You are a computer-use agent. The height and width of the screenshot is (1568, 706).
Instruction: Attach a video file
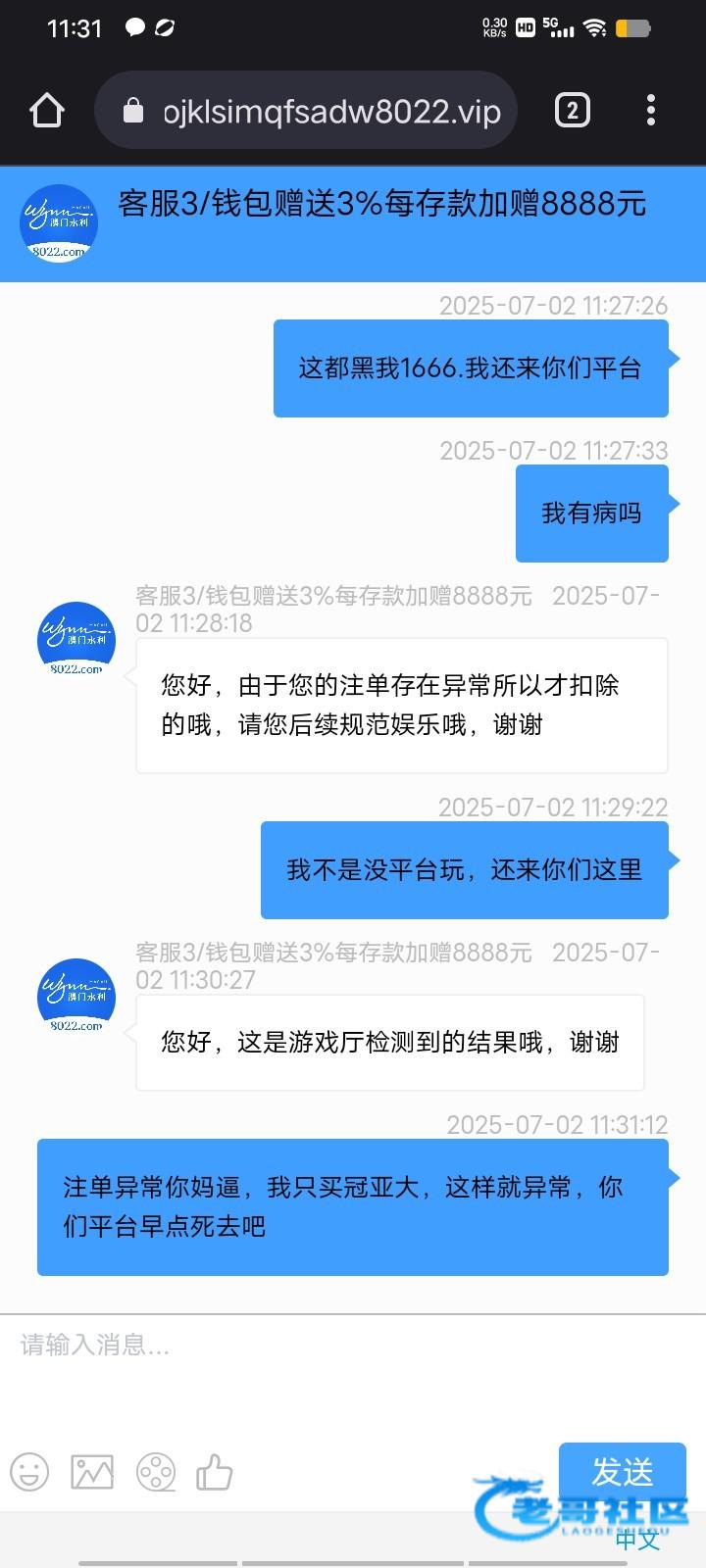click(x=155, y=1472)
